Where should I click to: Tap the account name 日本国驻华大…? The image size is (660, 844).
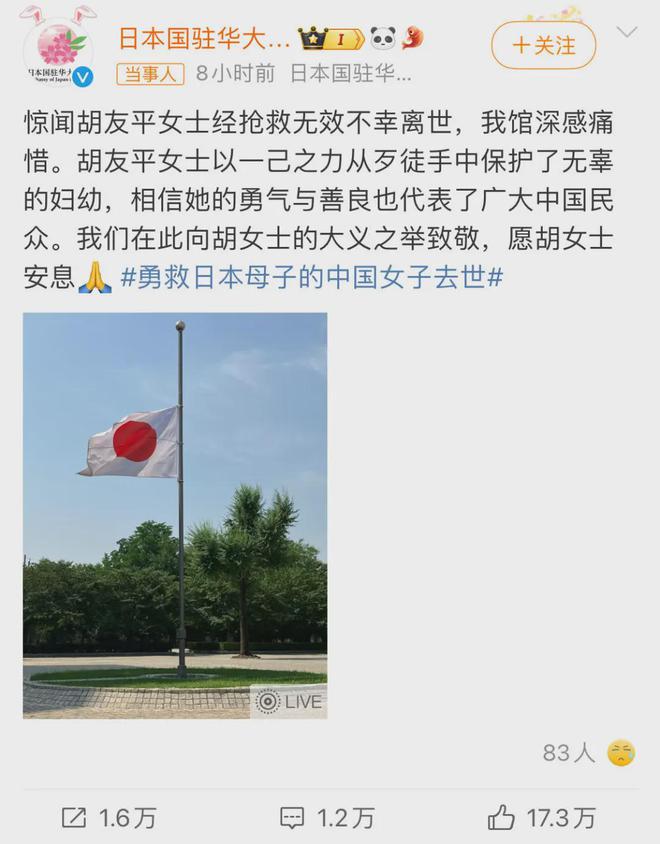[x=205, y=39]
